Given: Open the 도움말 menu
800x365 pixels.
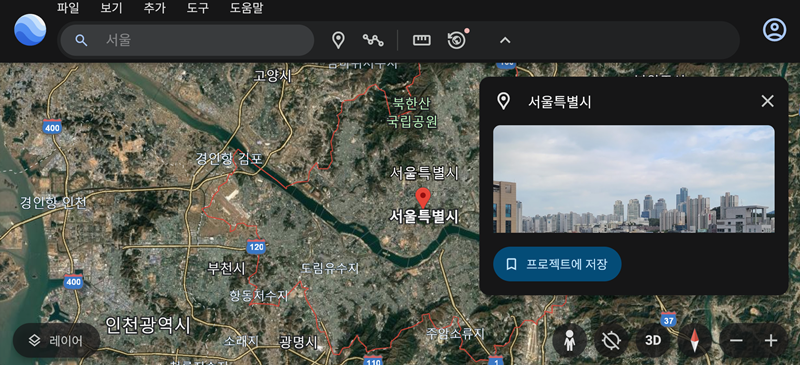Looking at the screenshot, I should (246, 8).
